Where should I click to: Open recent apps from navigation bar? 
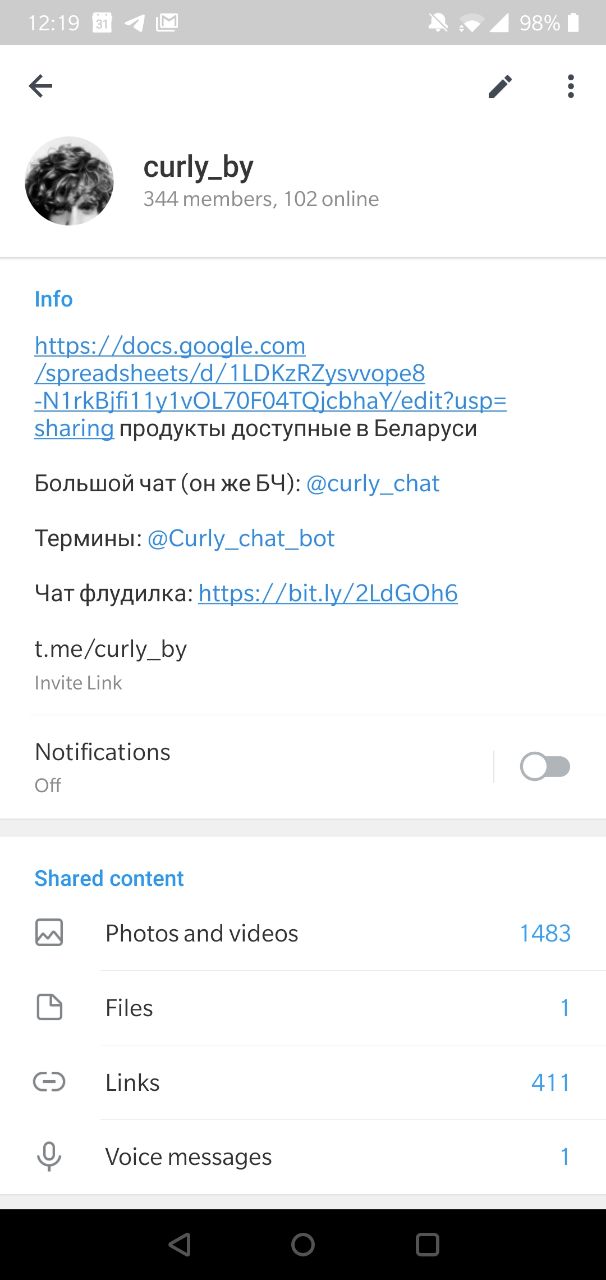tap(427, 1244)
